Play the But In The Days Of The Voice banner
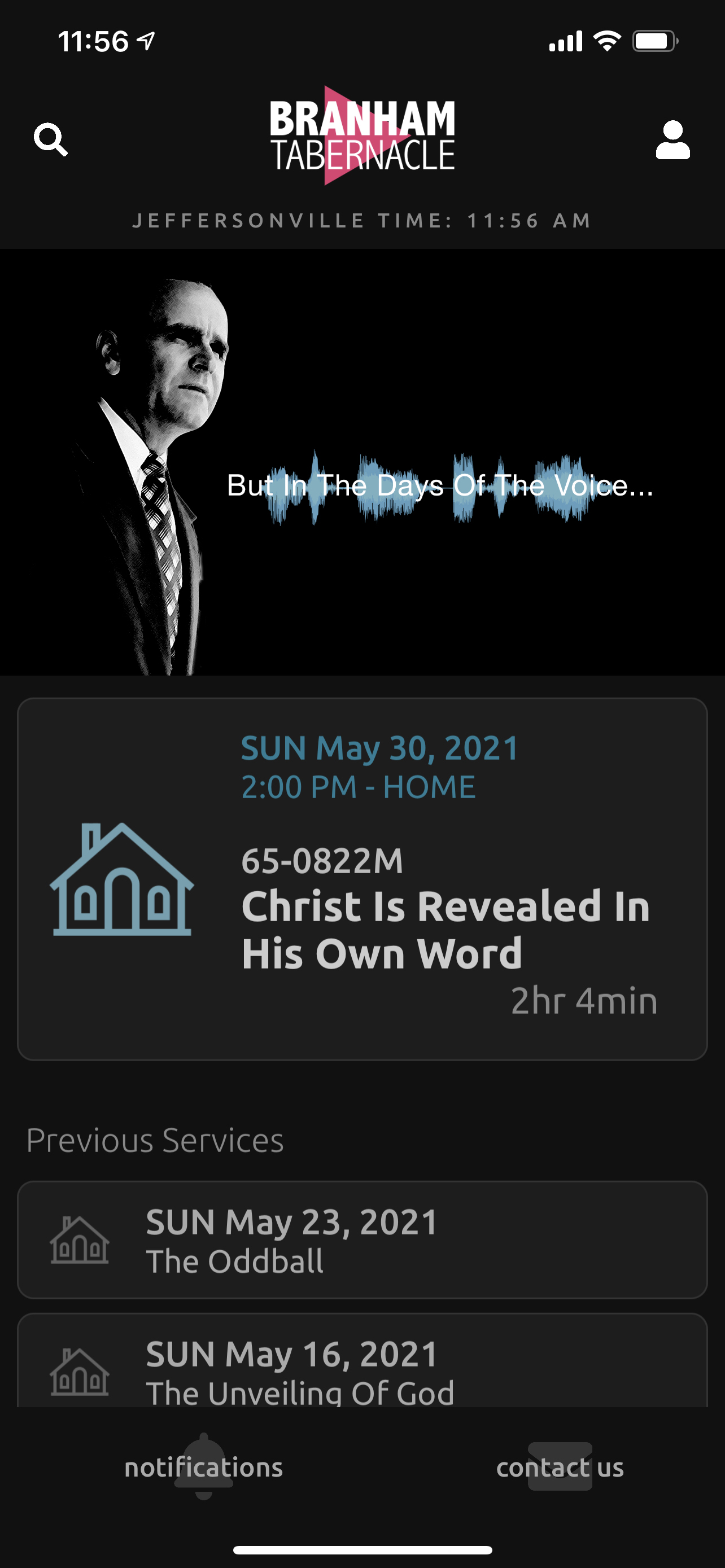This screenshot has width=725, height=1568. [362, 463]
